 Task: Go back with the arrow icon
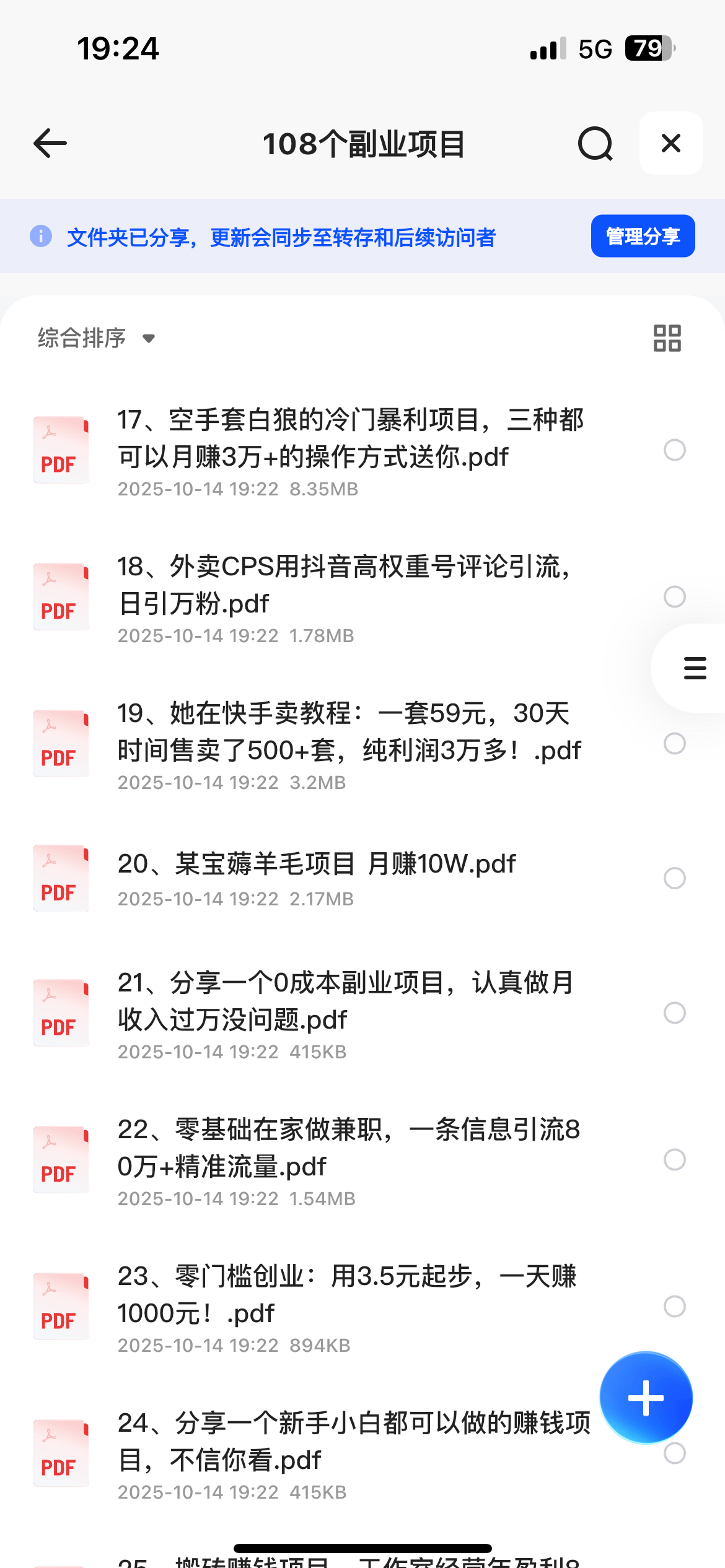[x=50, y=144]
